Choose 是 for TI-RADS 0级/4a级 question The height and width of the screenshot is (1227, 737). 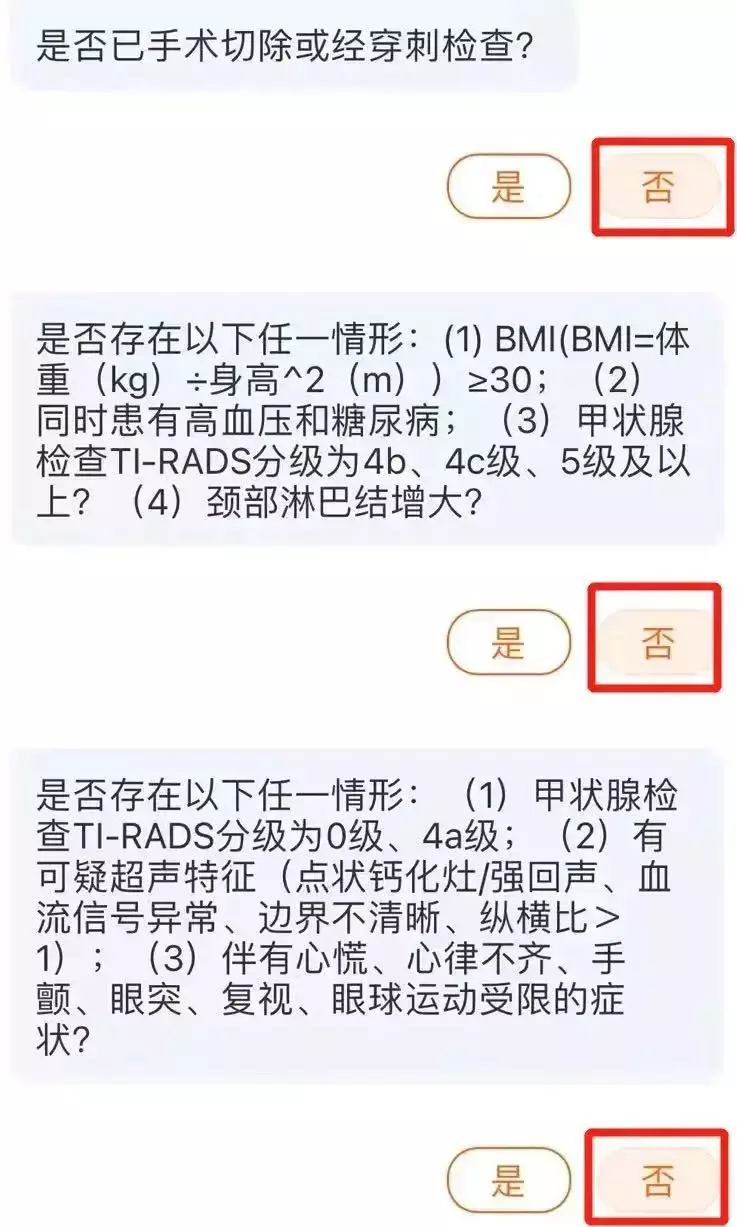click(508, 1183)
